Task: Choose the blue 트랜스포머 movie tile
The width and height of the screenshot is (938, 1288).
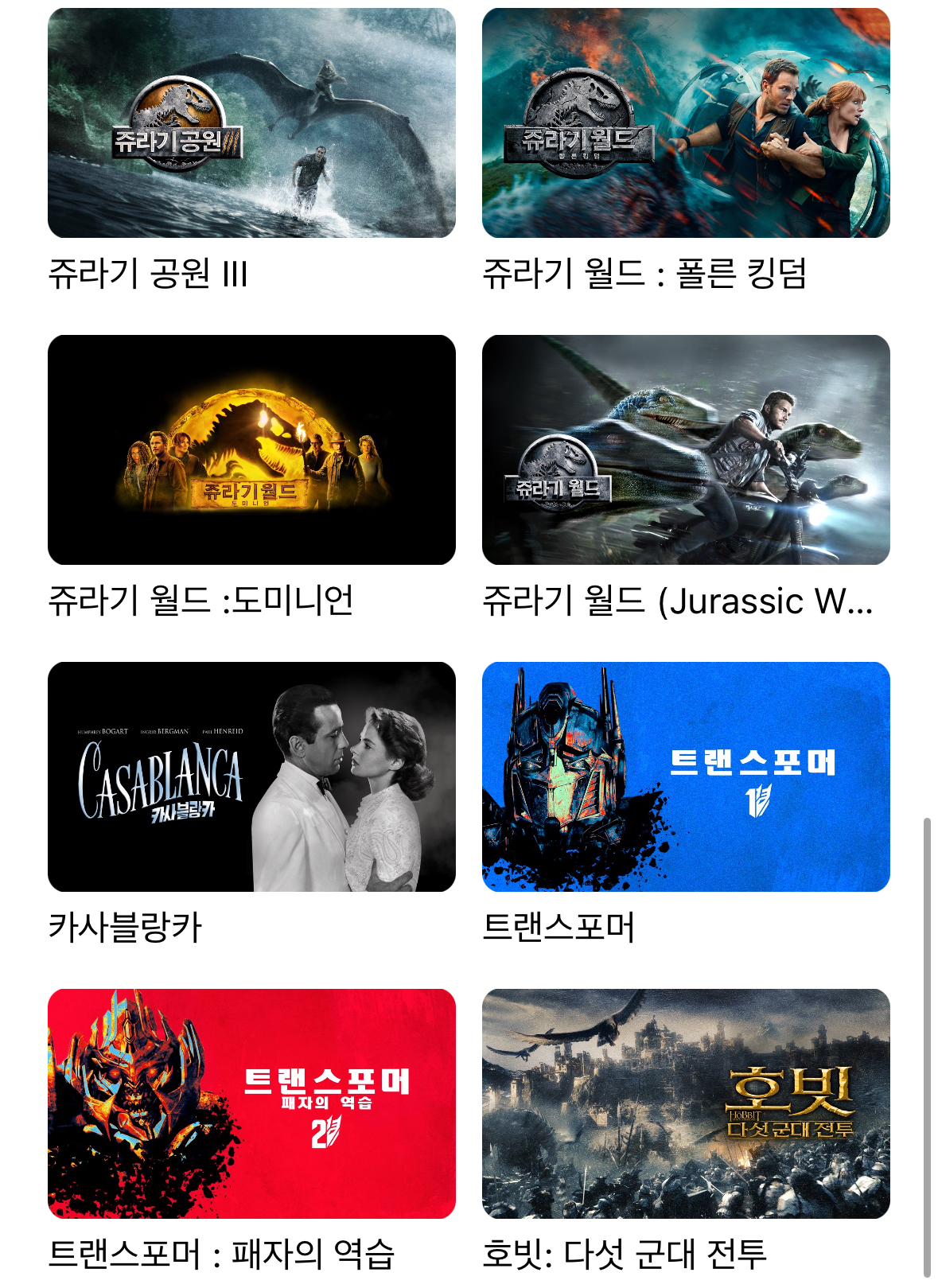Action: [686, 777]
